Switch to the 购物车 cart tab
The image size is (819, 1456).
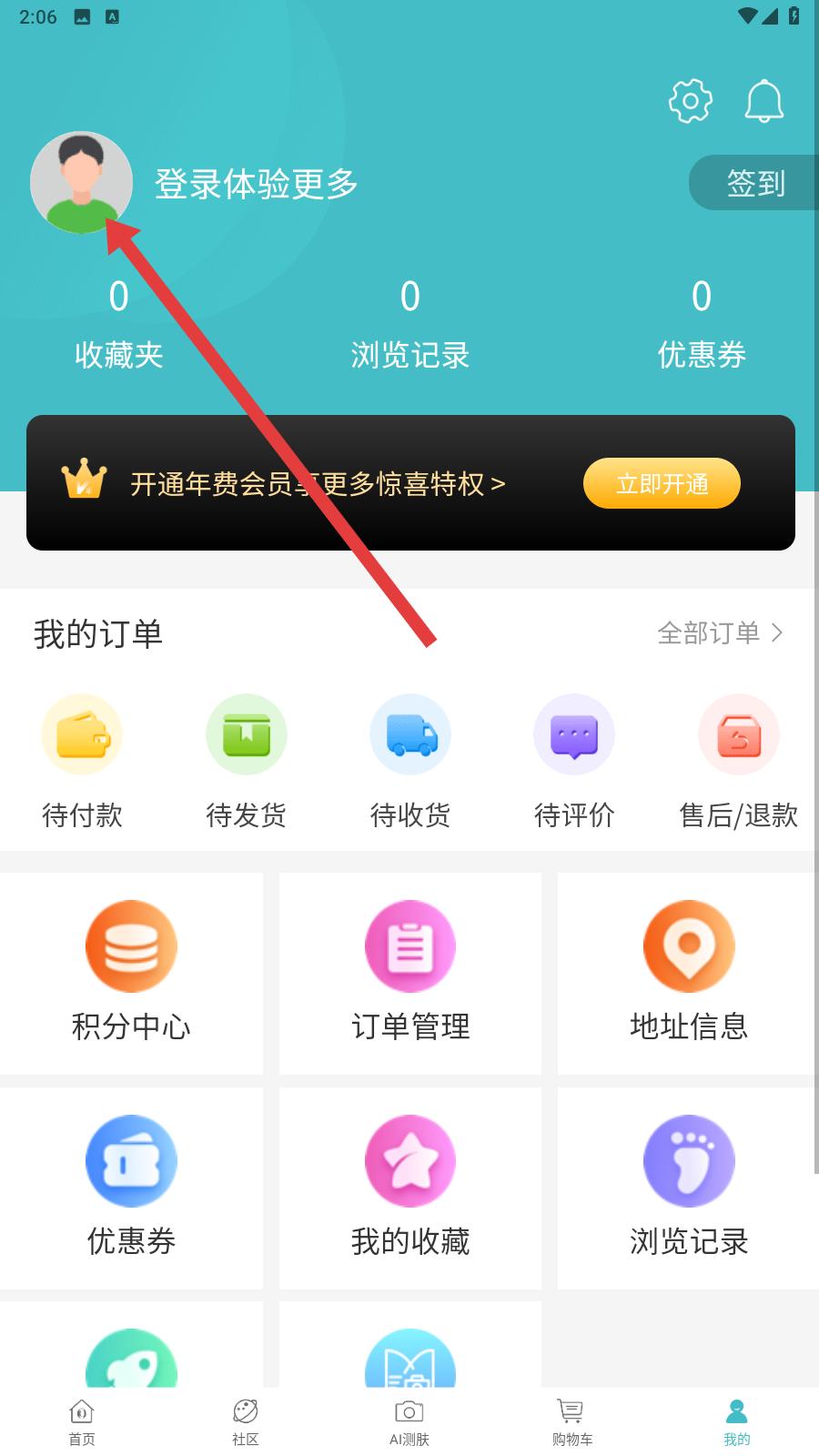(572, 1422)
